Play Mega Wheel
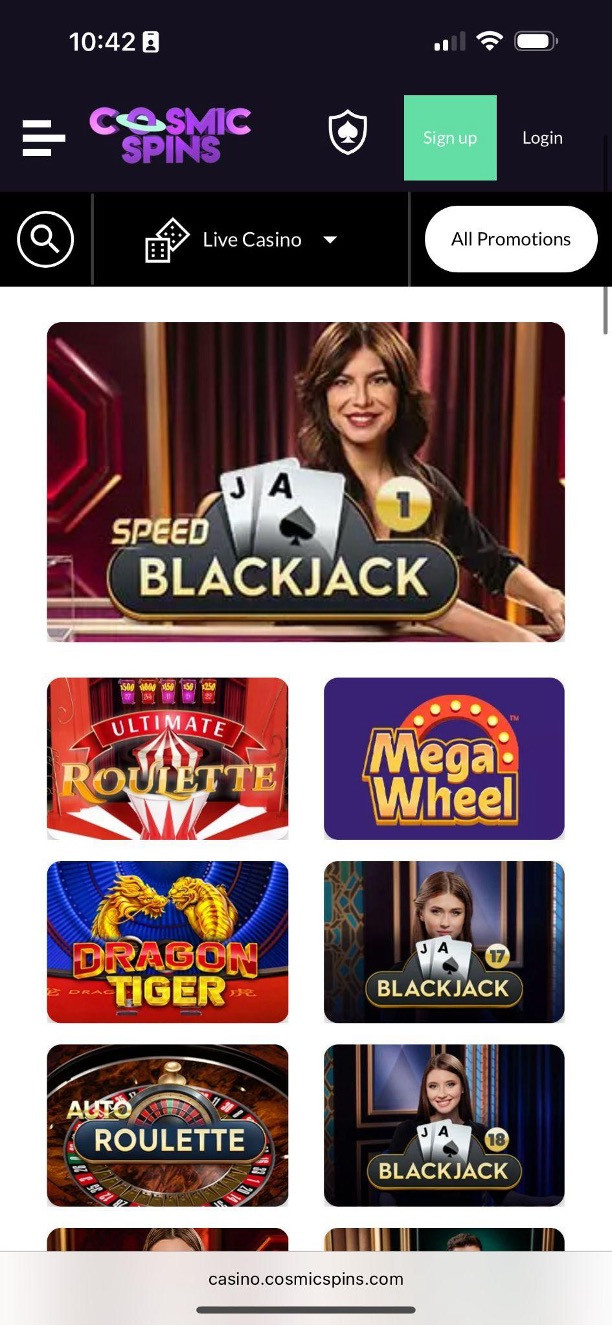This screenshot has height=1326, width=612. pyautogui.click(x=444, y=758)
